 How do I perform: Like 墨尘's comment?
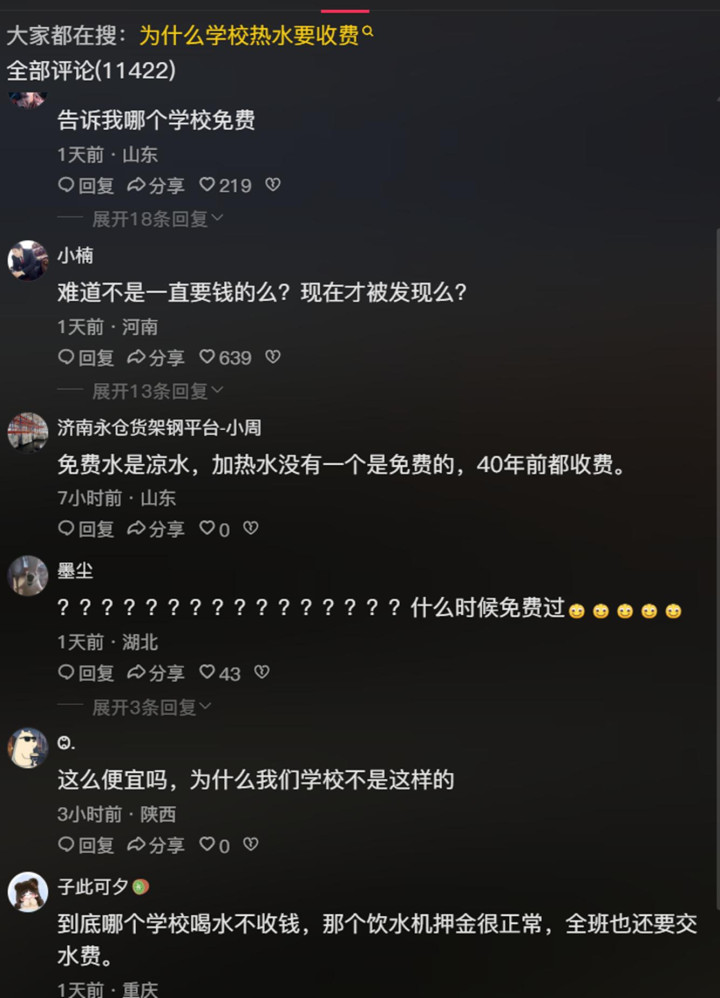pos(220,673)
